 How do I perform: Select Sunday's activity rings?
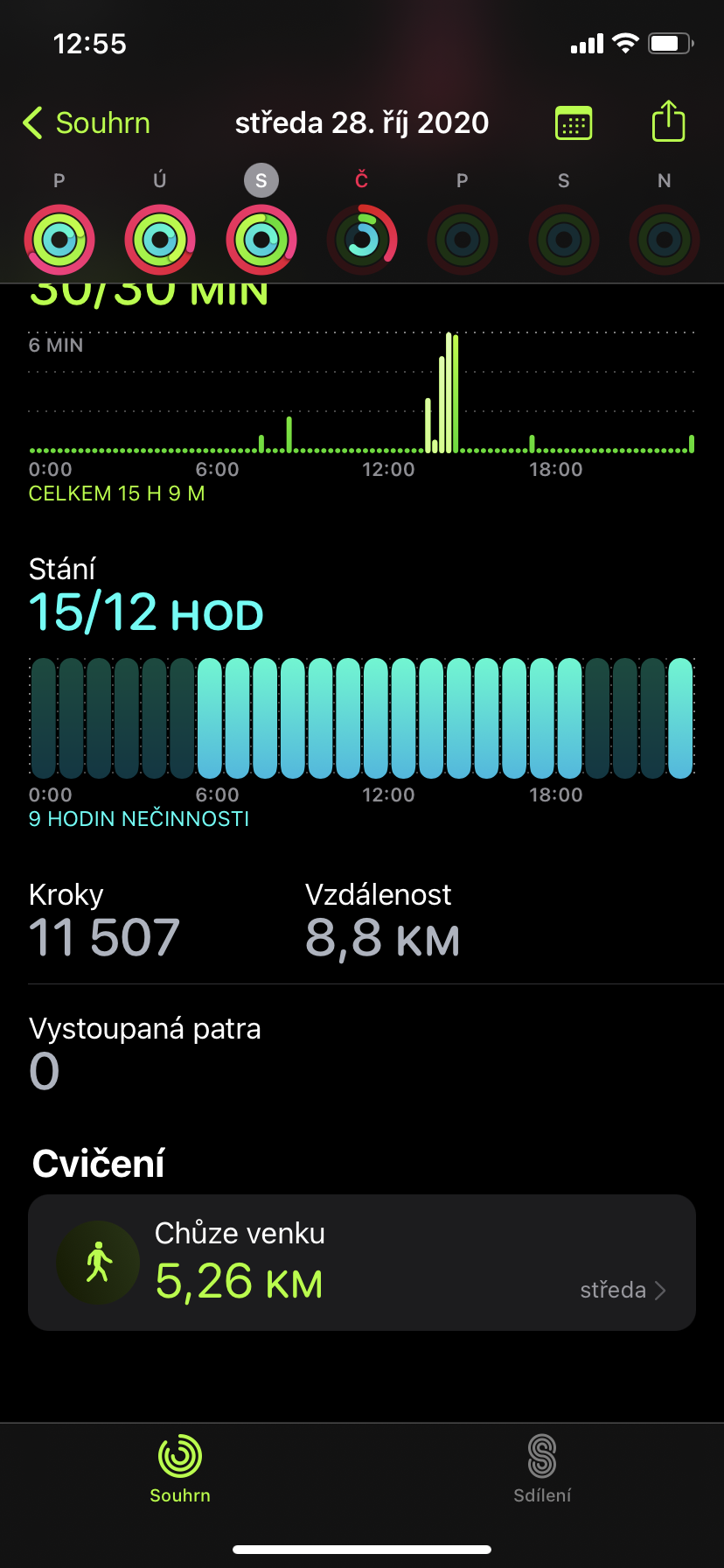click(x=664, y=240)
